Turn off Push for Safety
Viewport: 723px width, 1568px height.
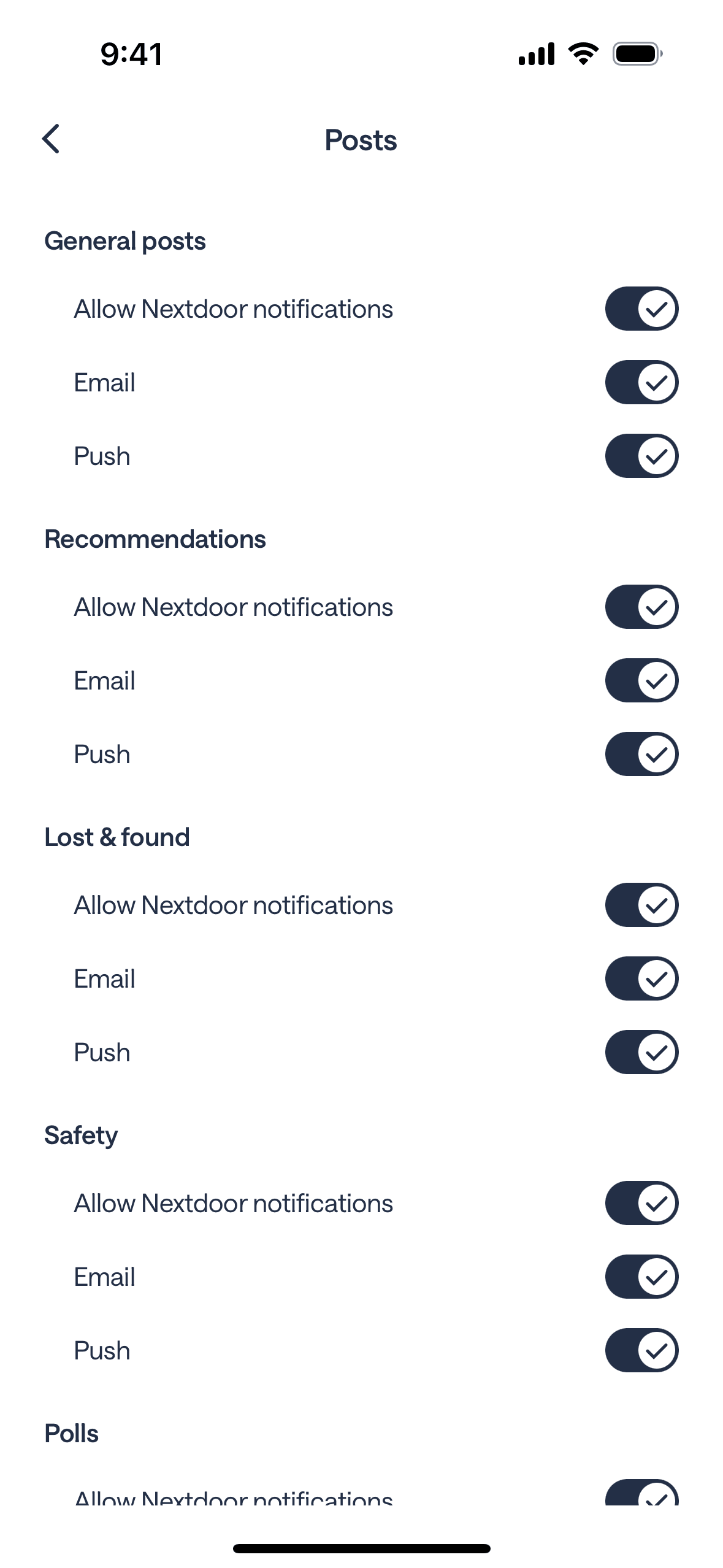click(641, 1350)
